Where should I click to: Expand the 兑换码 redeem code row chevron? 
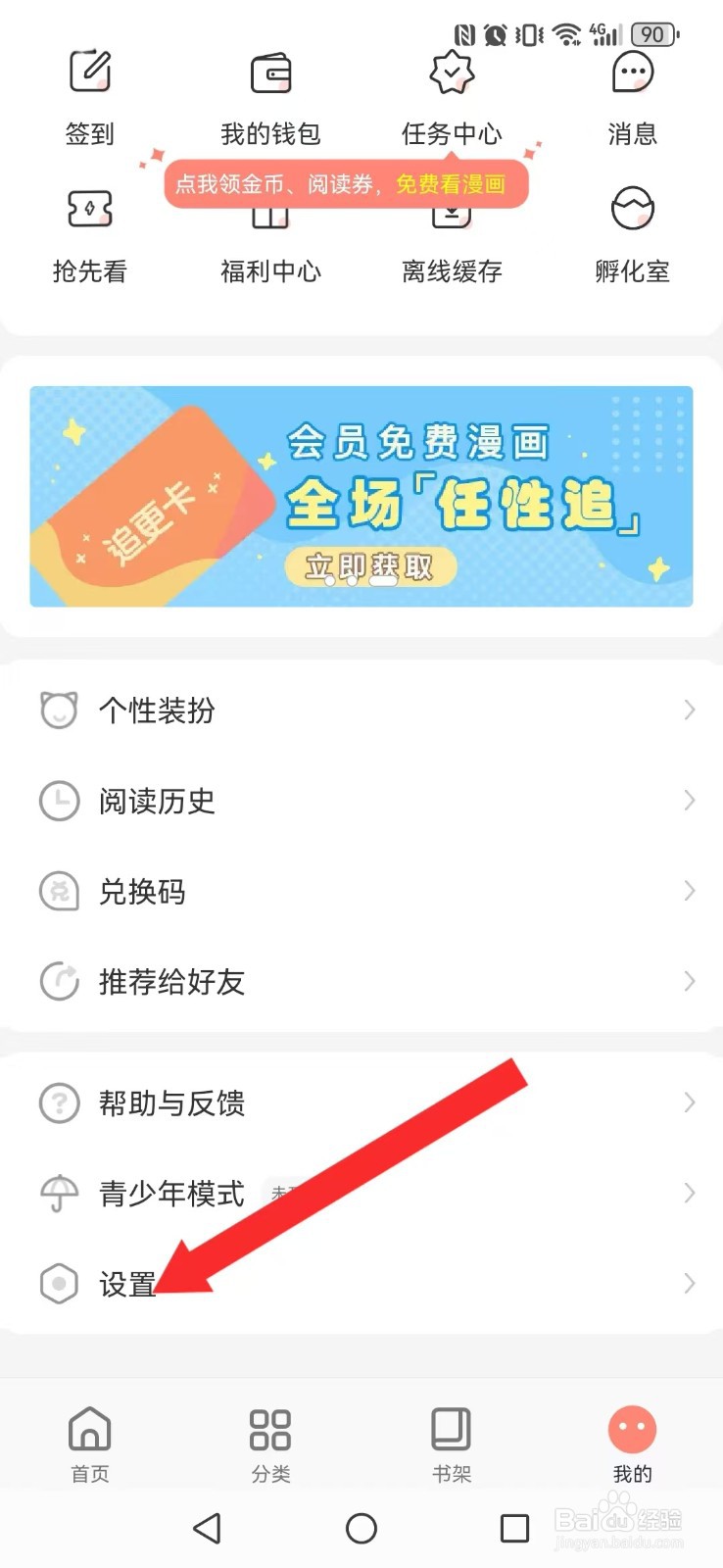pos(688,891)
